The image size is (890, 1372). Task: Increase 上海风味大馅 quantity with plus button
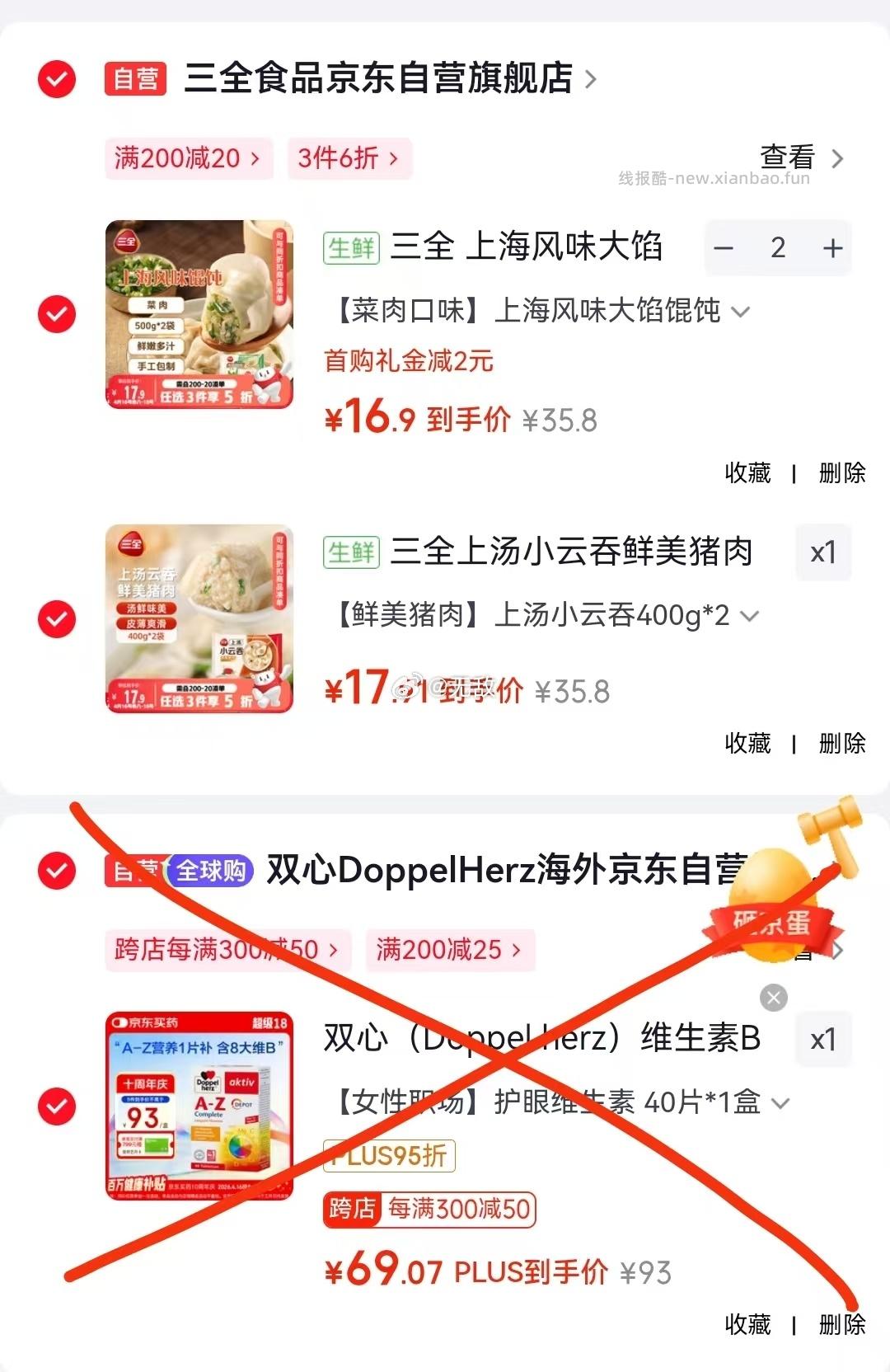coord(831,248)
